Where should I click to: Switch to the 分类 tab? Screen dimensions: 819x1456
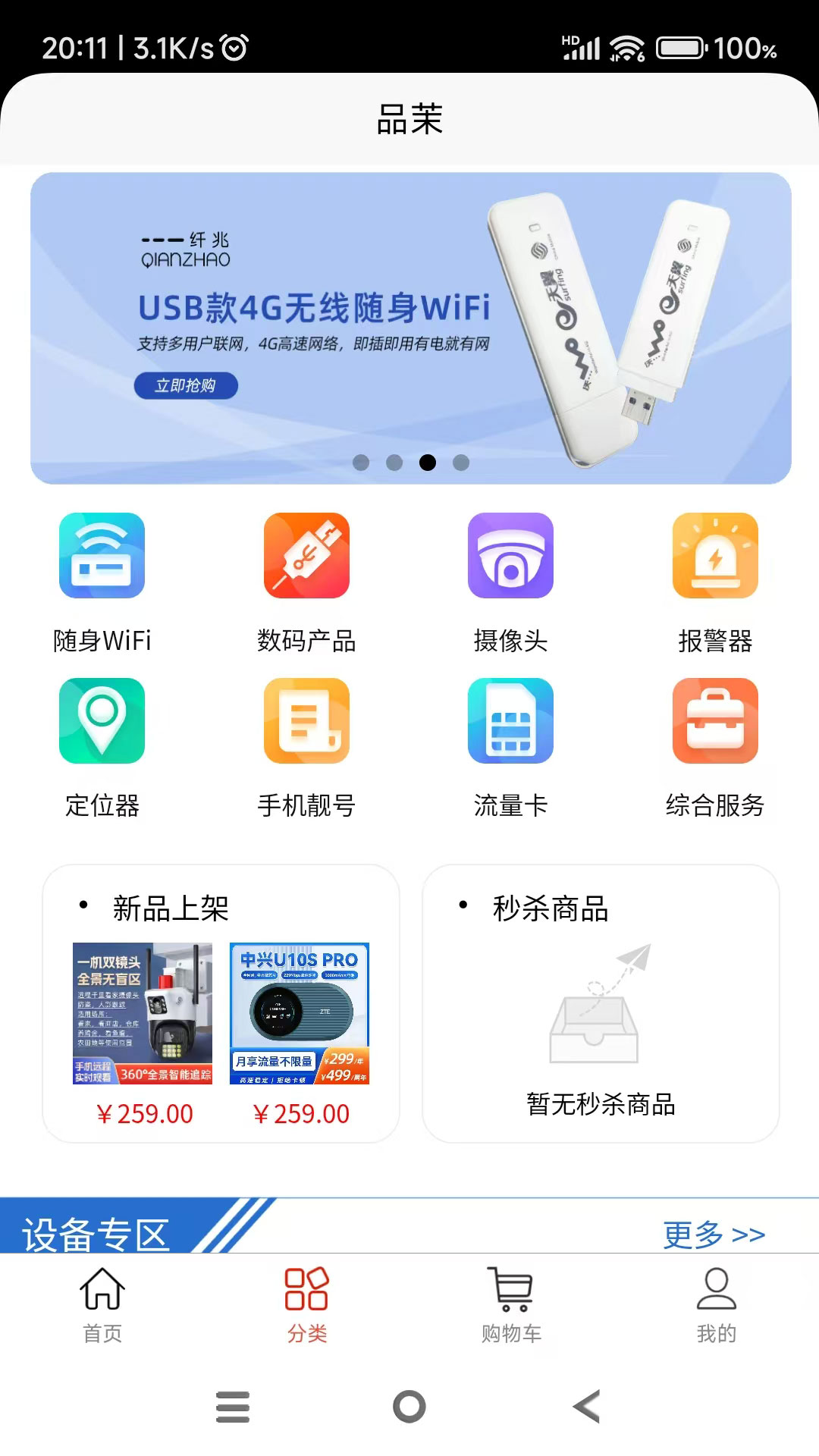tap(306, 1304)
